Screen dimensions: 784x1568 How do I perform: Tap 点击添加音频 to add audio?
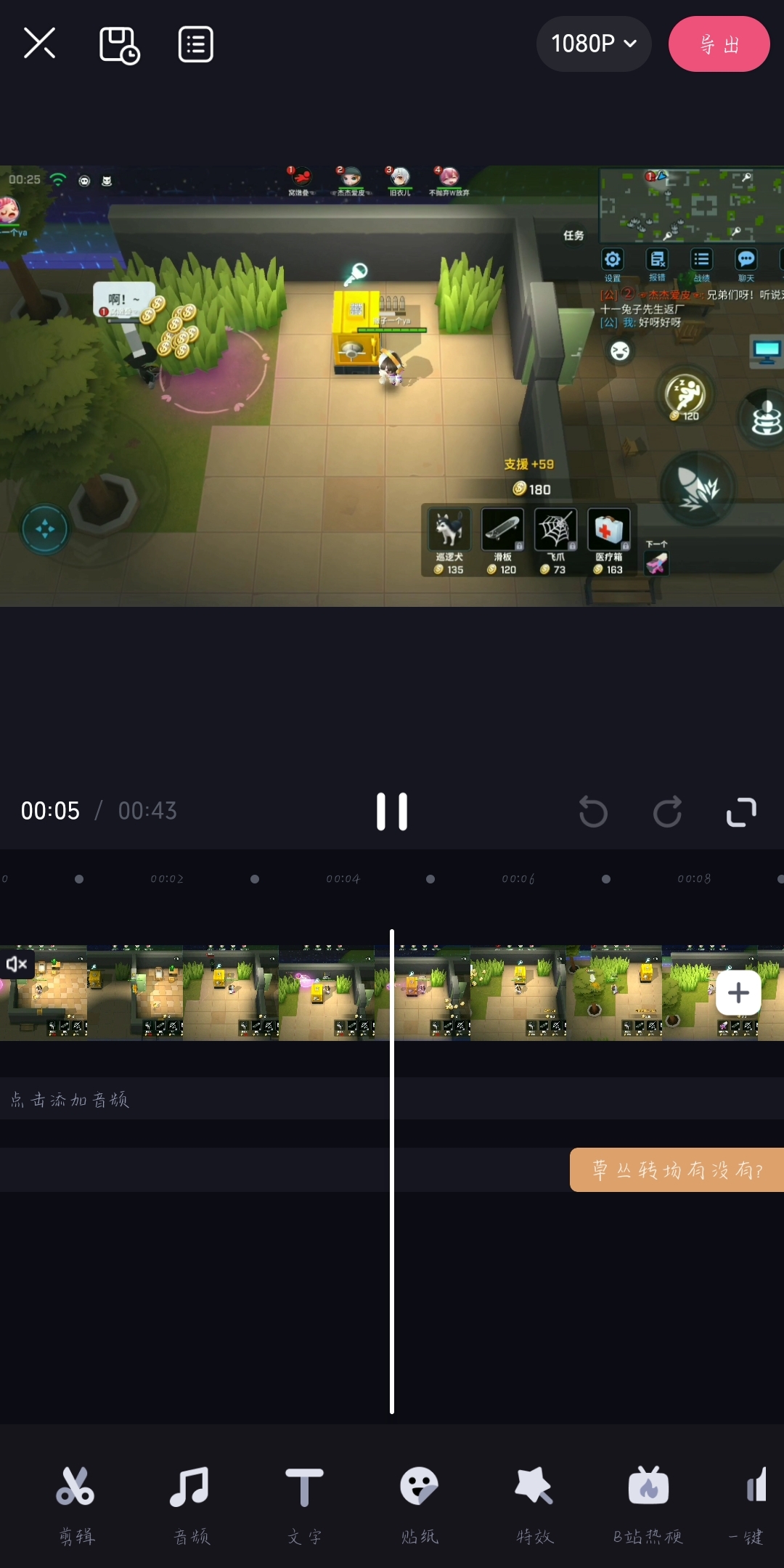(x=70, y=1100)
